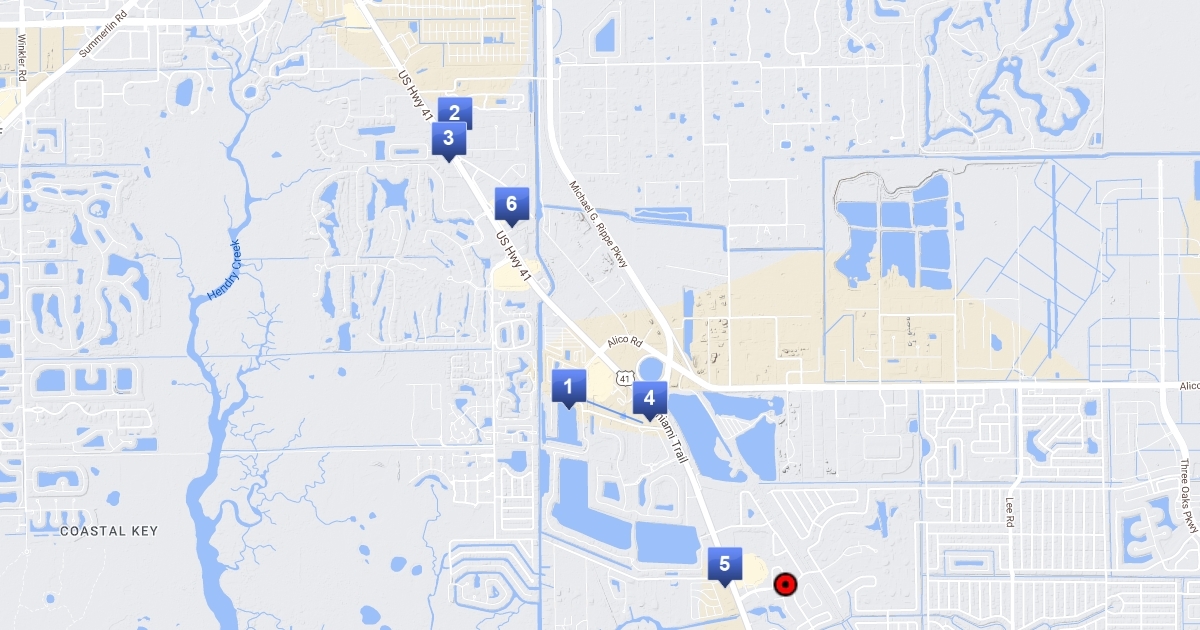Screen dimensions: 1200x630
Task: Tap map marker number 3
Action: [x=448, y=139]
